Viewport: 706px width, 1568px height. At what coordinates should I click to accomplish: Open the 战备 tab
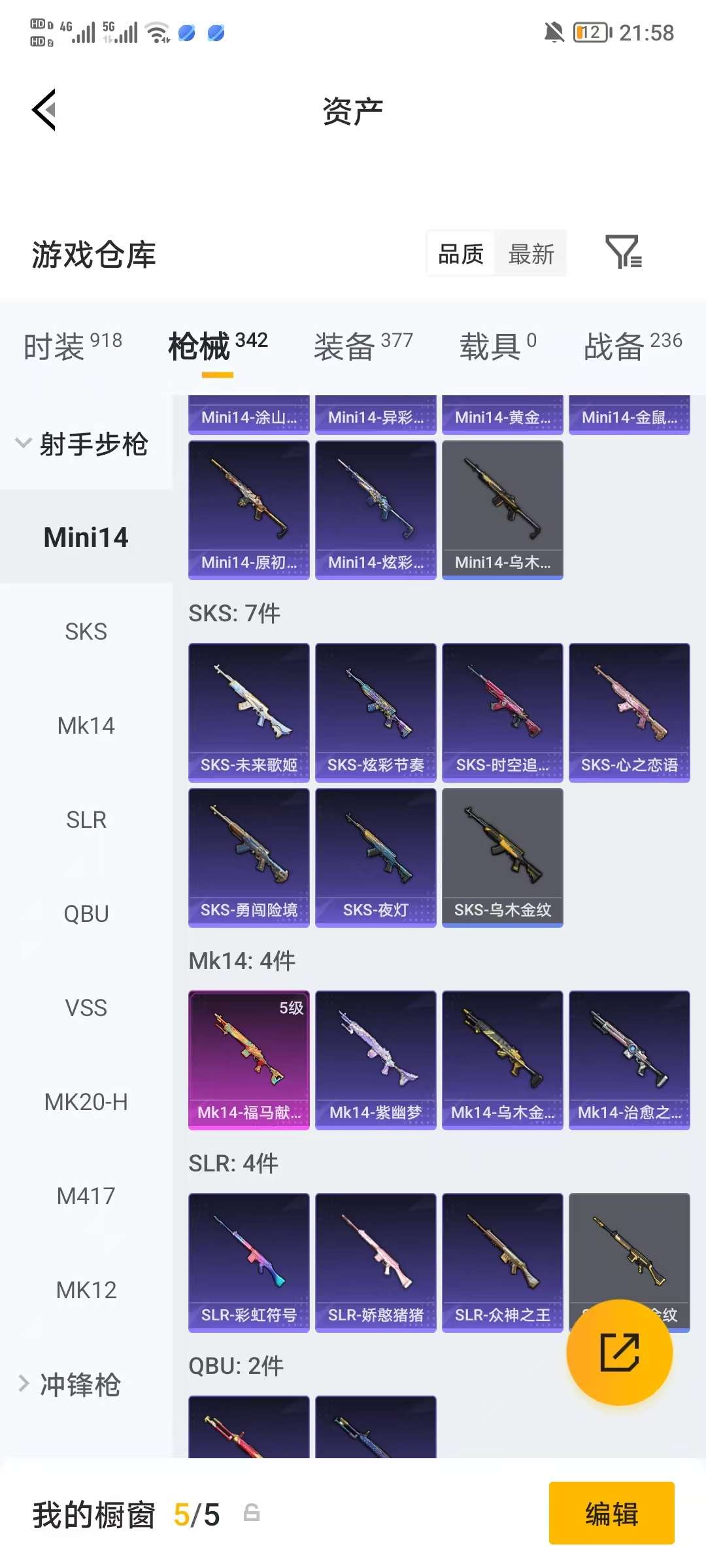click(x=632, y=346)
